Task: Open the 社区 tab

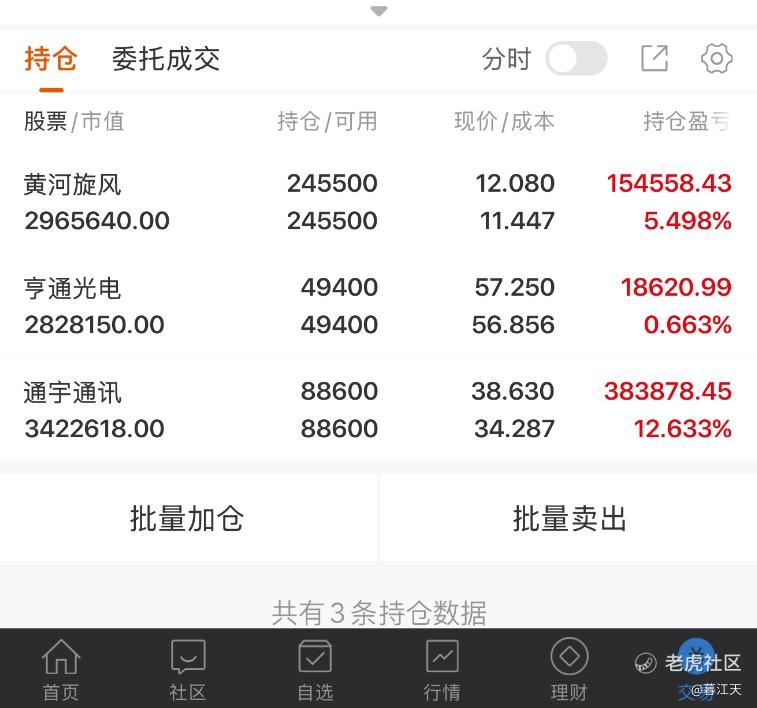Action: coord(188,670)
